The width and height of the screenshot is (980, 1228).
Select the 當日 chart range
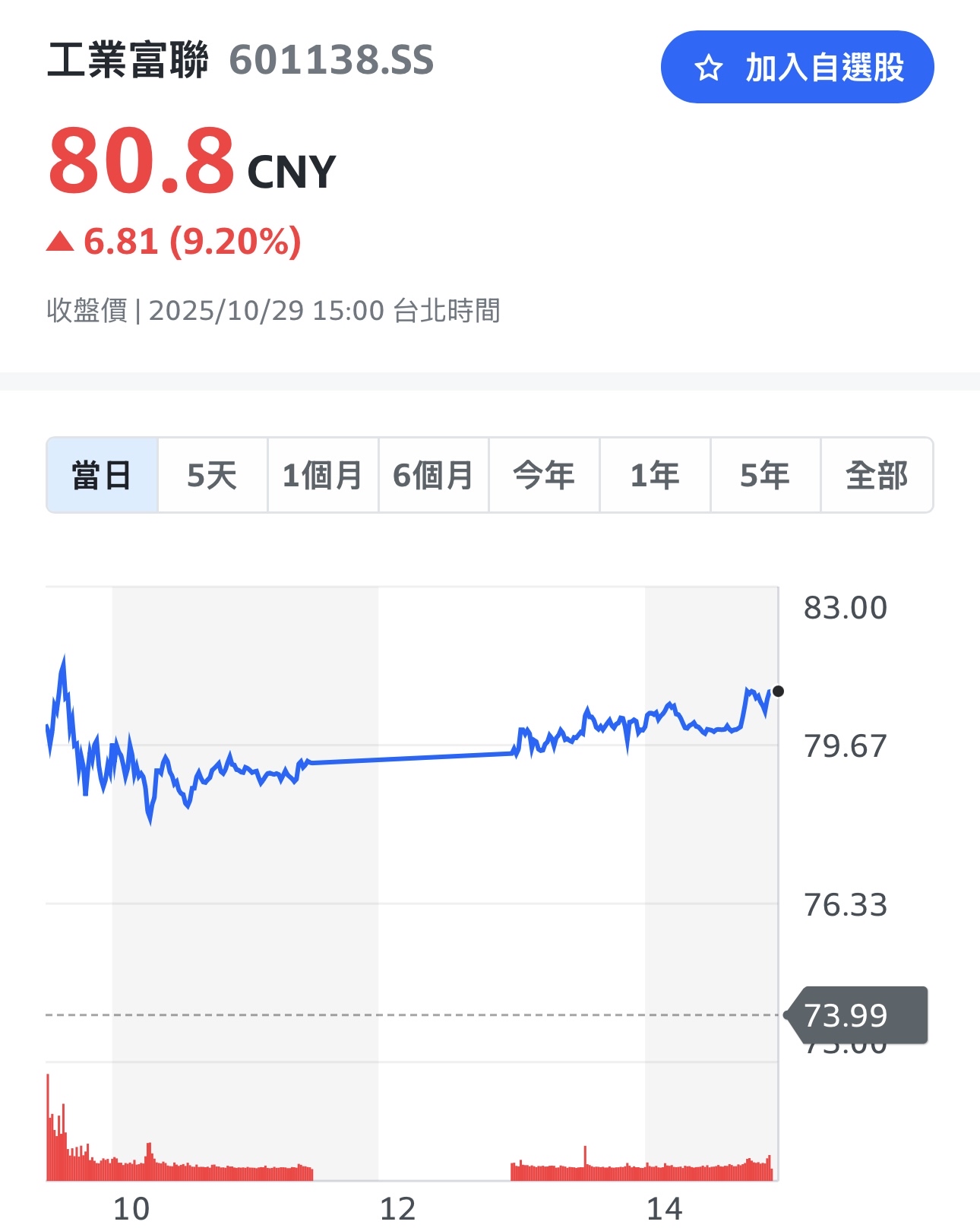[102, 475]
